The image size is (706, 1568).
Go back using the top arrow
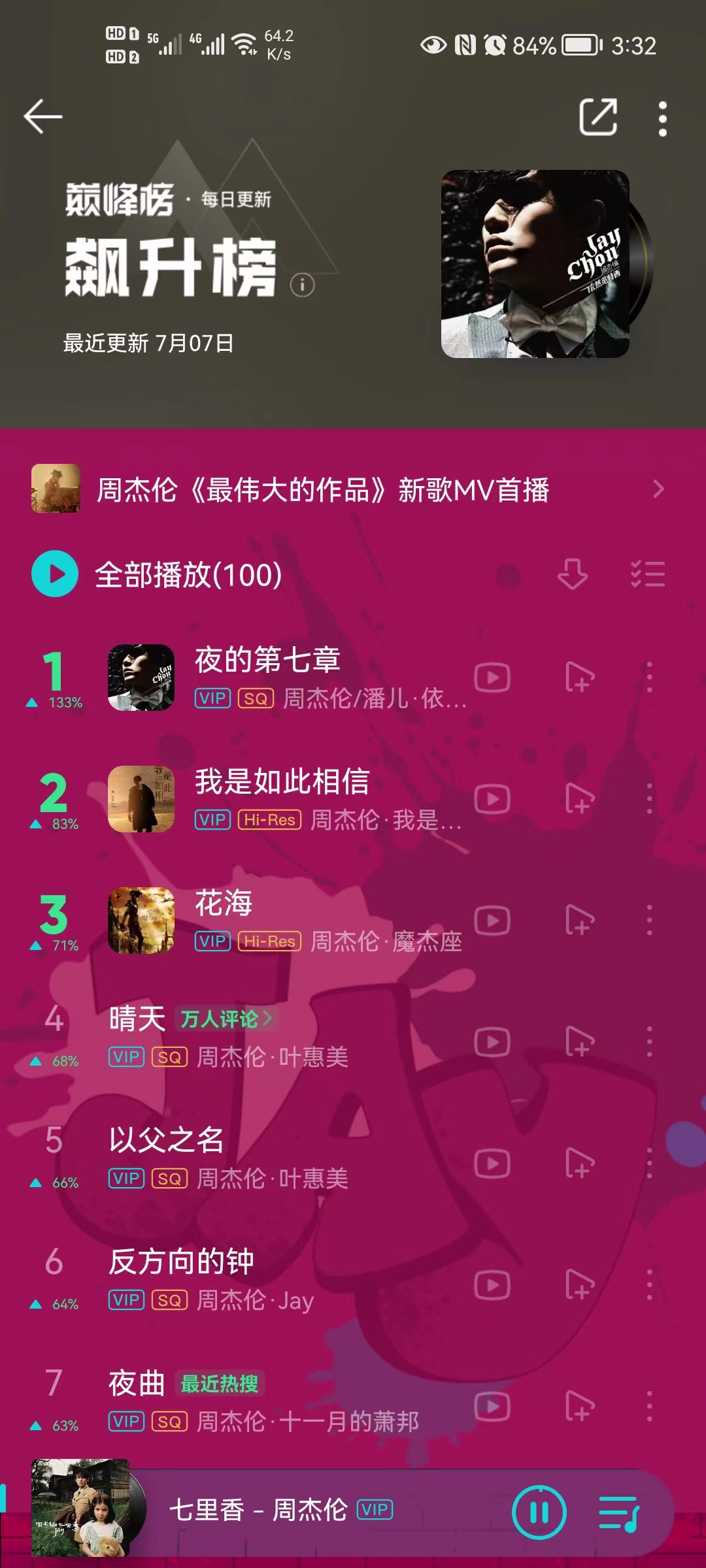coord(43,117)
